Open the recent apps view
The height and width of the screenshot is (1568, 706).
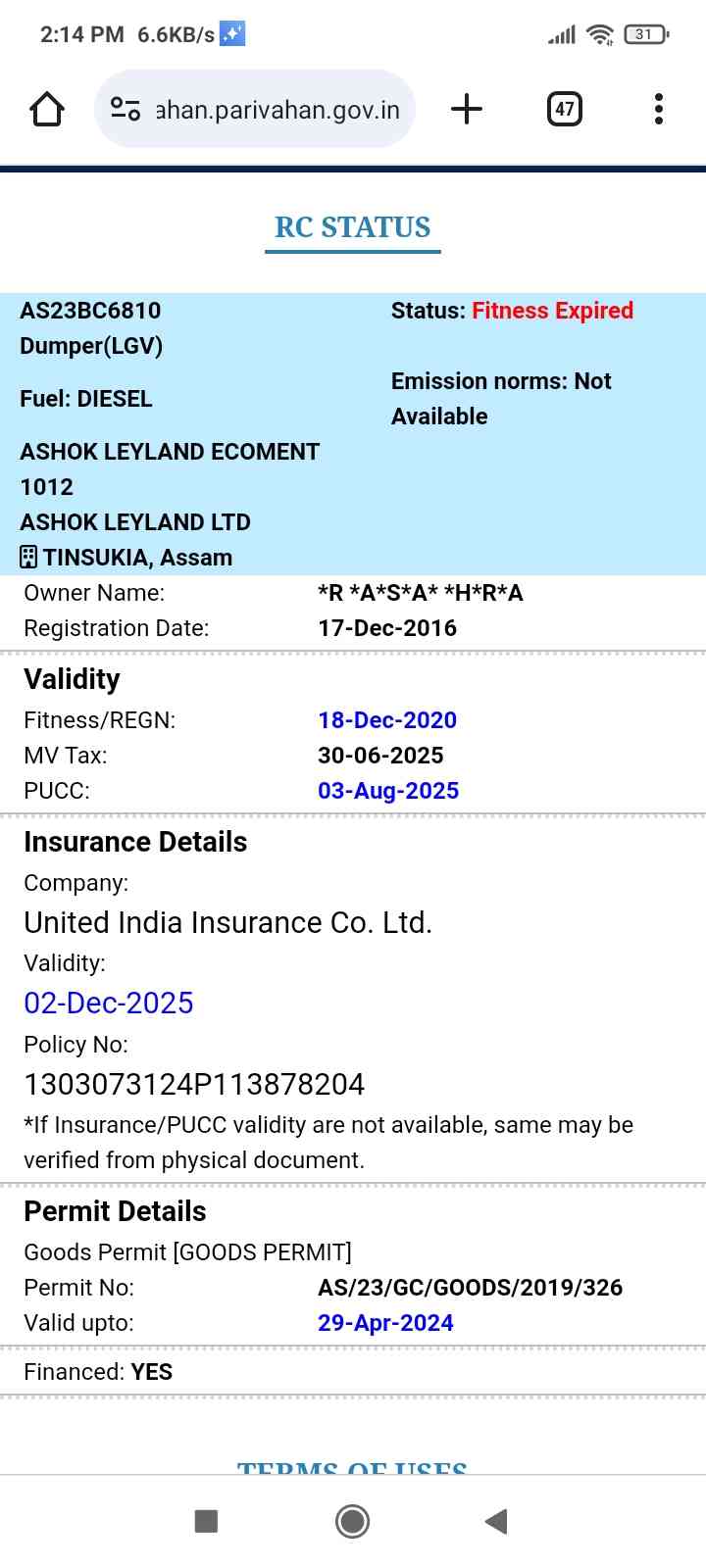tap(206, 1521)
